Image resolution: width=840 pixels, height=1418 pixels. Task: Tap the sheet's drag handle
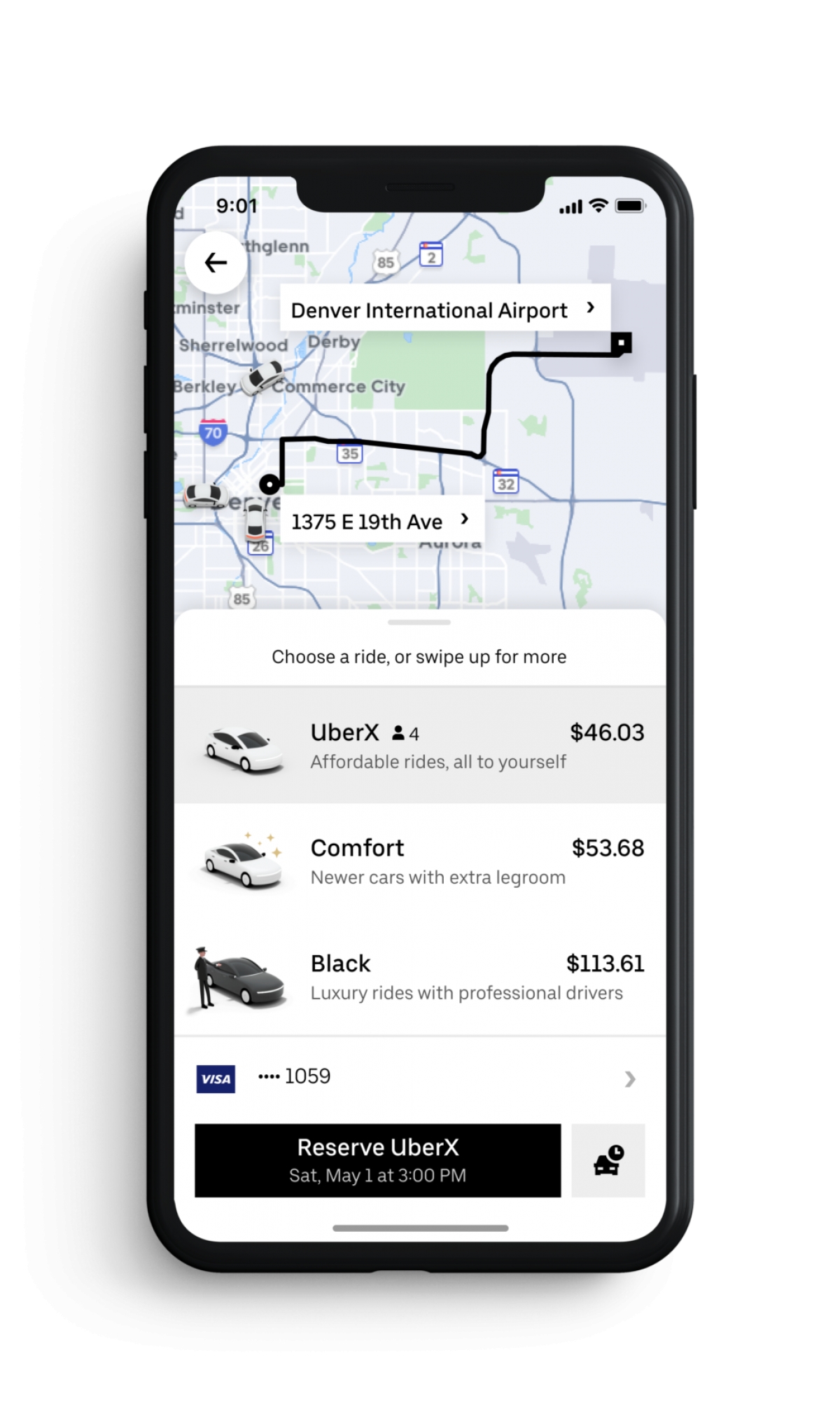tap(419, 622)
